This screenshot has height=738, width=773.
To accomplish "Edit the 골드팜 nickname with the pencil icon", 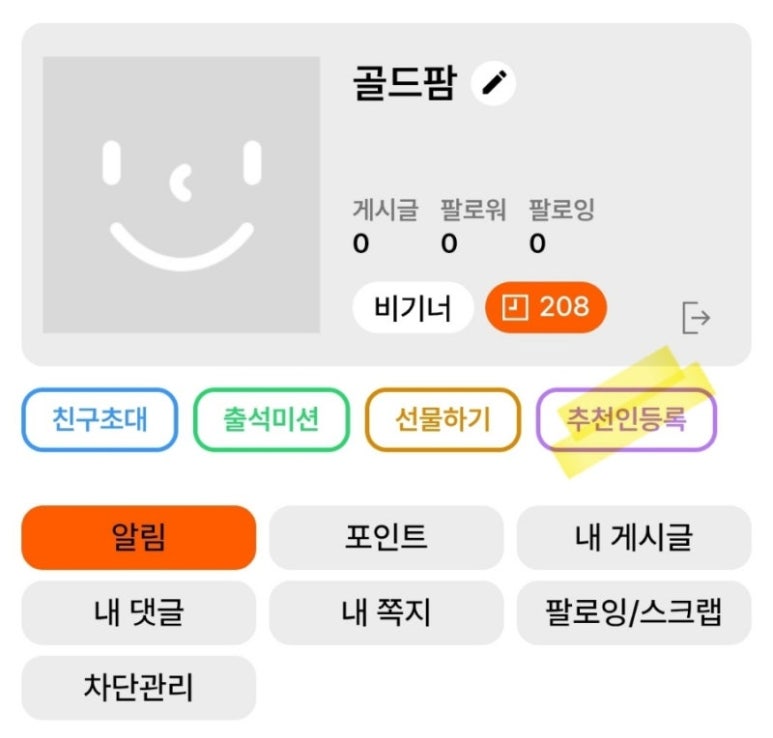I will pos(493,83).
